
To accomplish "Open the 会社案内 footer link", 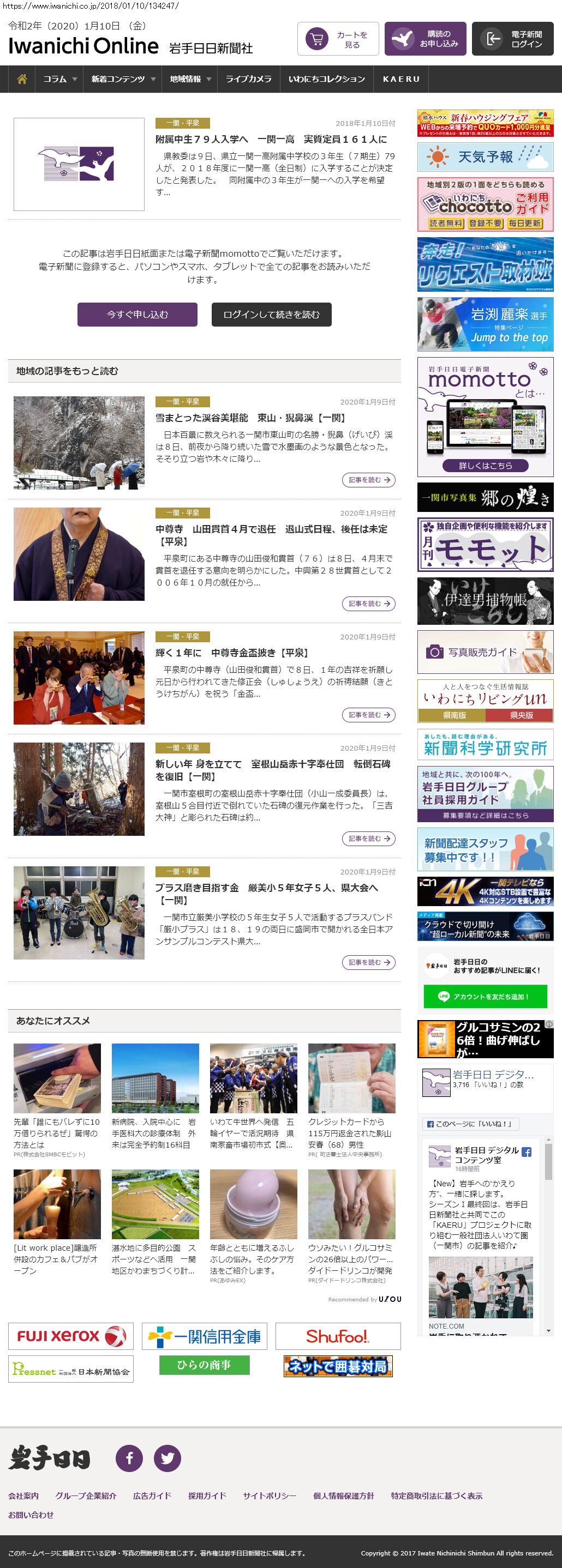I will click(x=23, y=1495).
